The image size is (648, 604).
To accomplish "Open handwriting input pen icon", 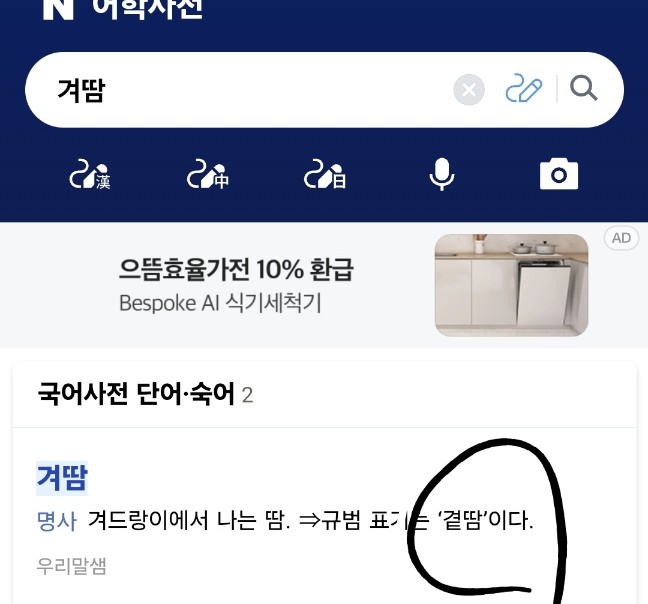I will coord(524,90).
